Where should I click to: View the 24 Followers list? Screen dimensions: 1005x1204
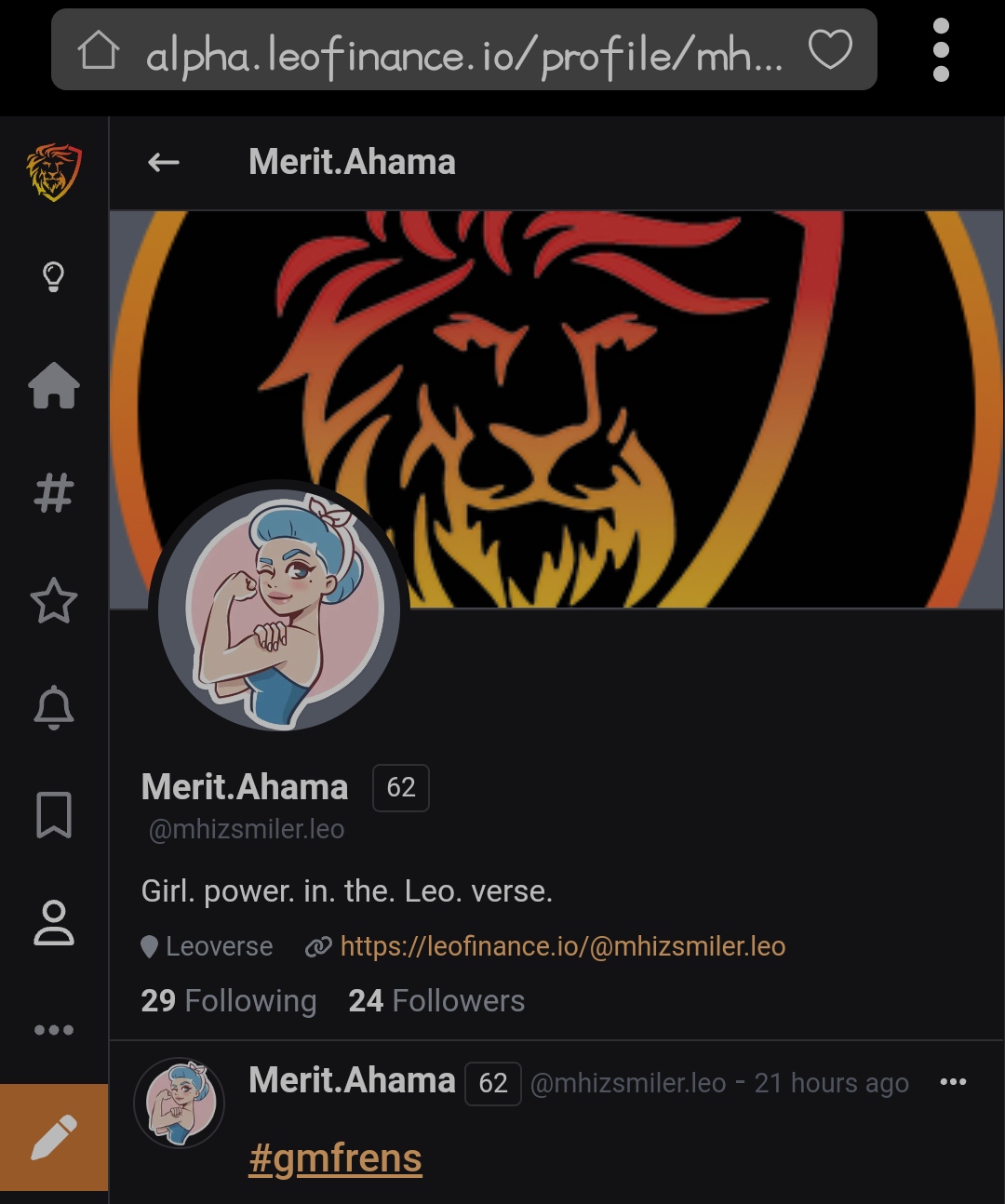436,1001
